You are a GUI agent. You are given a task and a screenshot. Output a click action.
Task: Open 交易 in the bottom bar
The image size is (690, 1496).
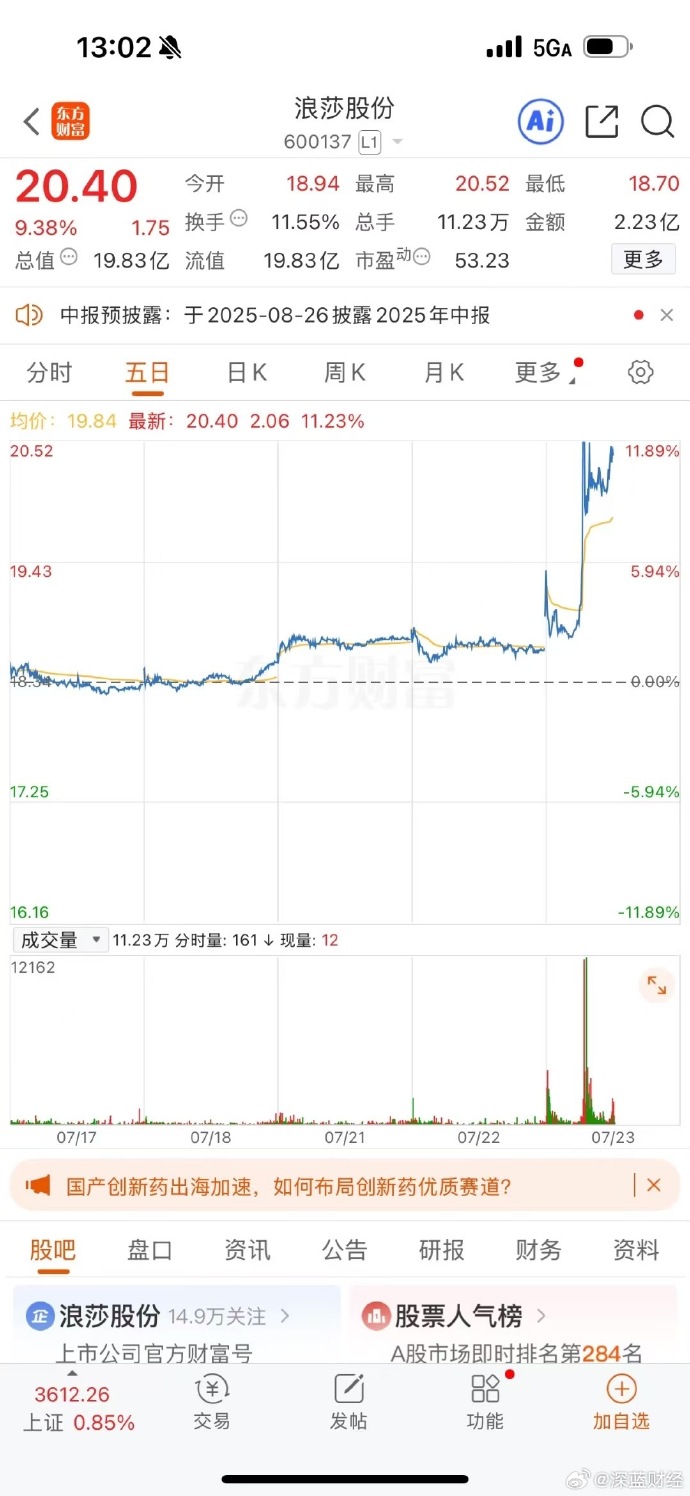coord(212,1402)
